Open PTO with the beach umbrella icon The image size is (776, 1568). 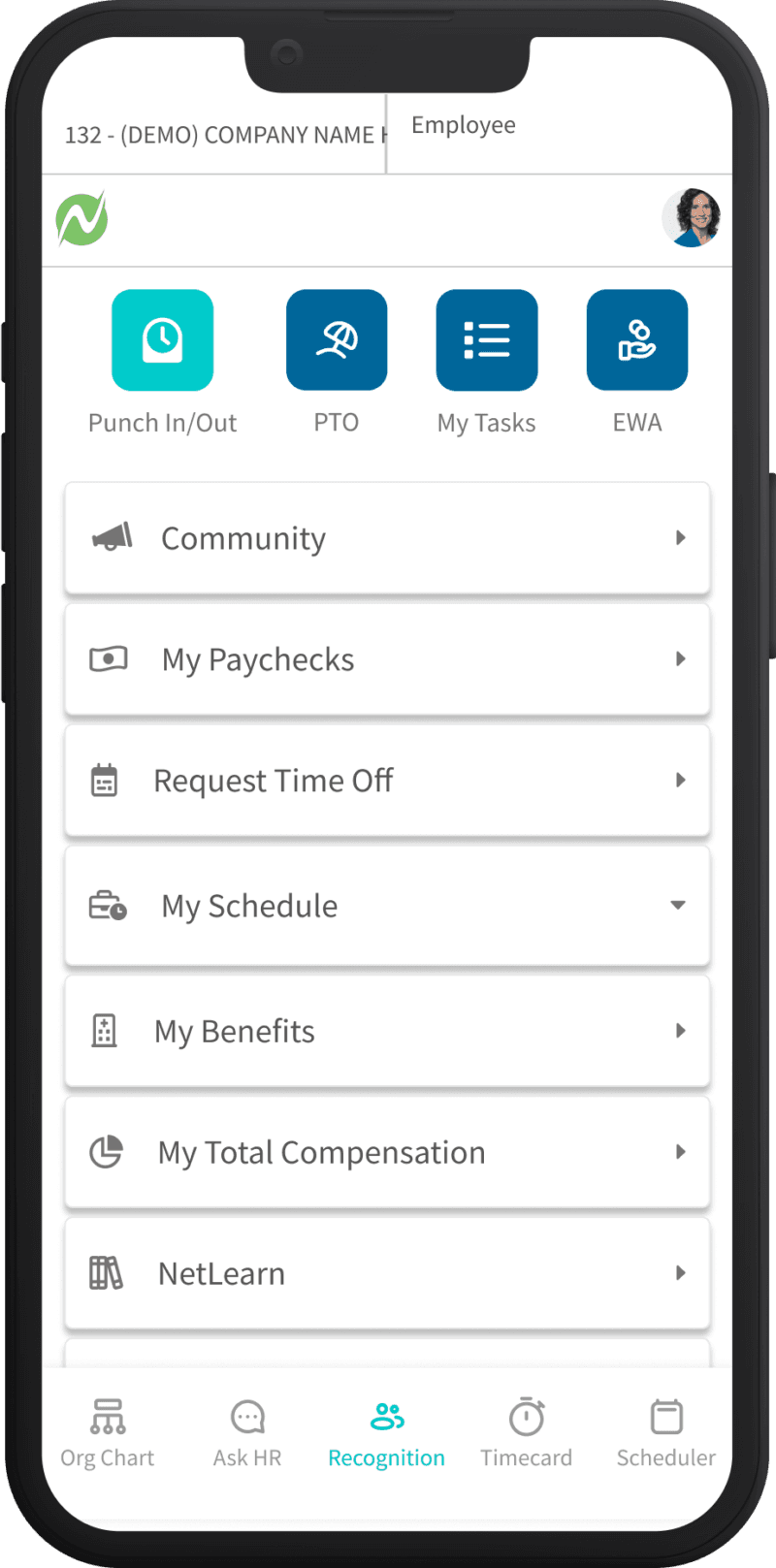pyautogui.click(x=337, y=339)
